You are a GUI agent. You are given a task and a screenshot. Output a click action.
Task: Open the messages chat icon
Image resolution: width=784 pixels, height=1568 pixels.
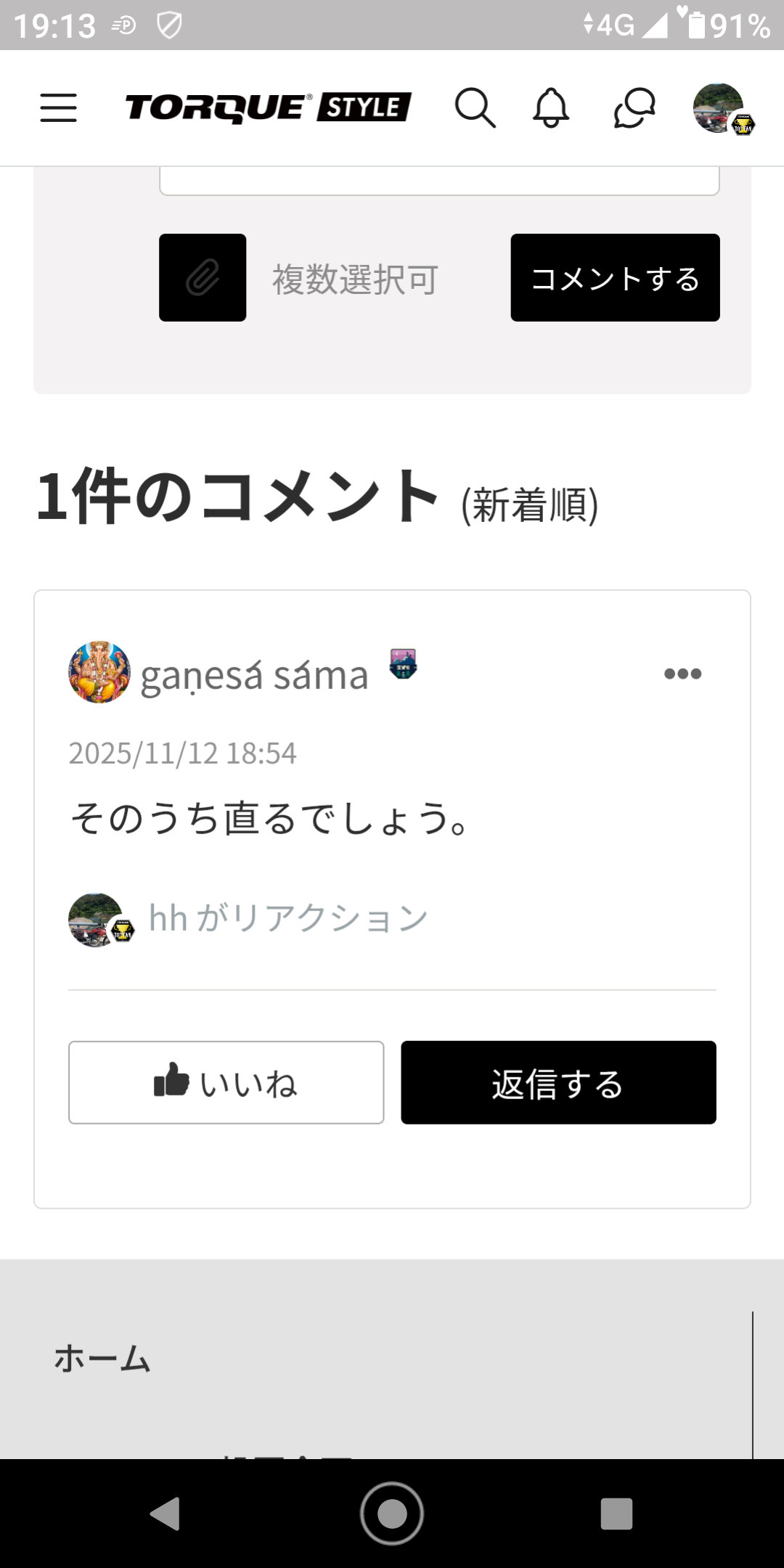coord(634,107)
